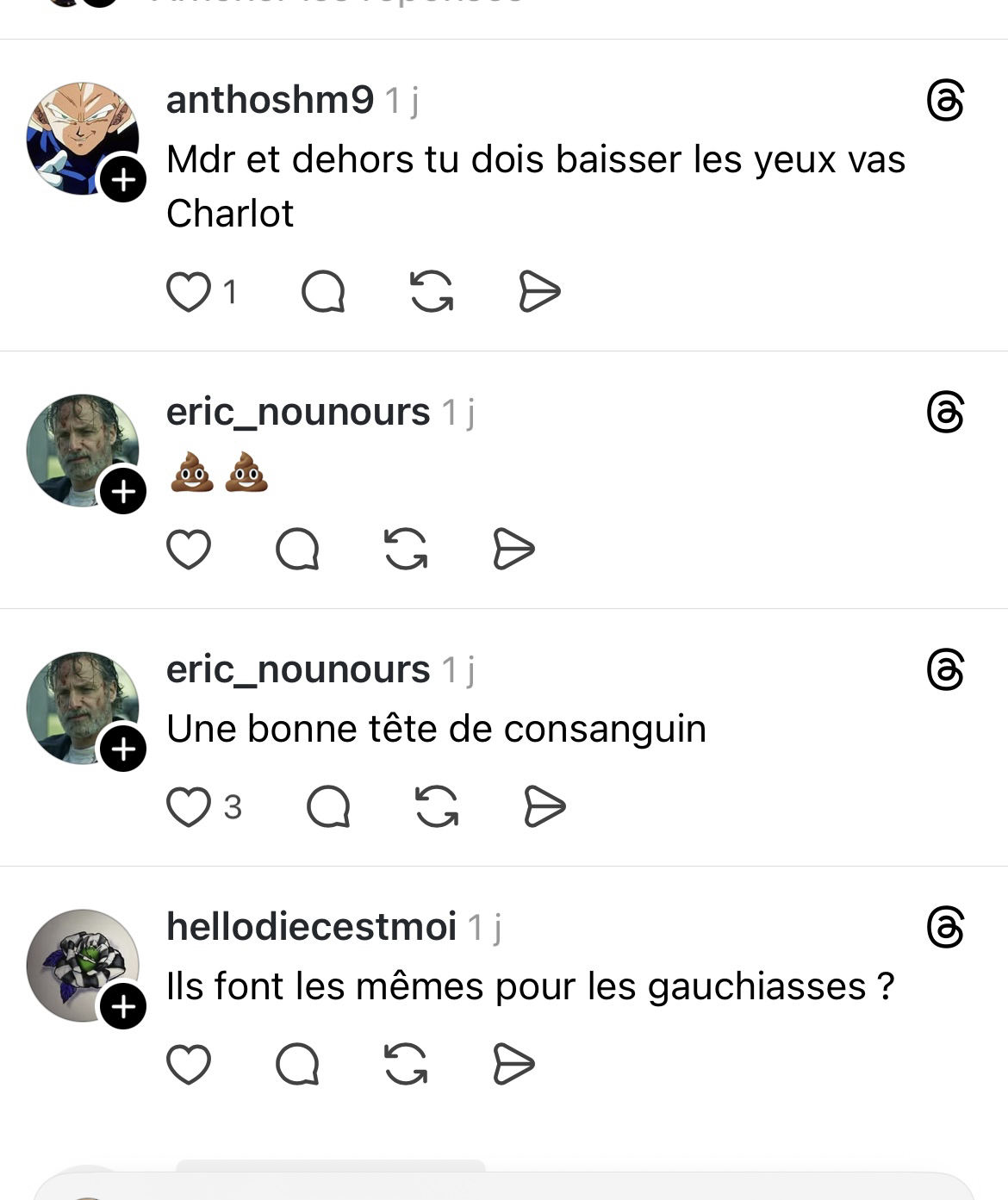Send "Une bonne tête de consanguin" comment
The height and width of the screenshot is (1200, 1008).
pos(544,807)
